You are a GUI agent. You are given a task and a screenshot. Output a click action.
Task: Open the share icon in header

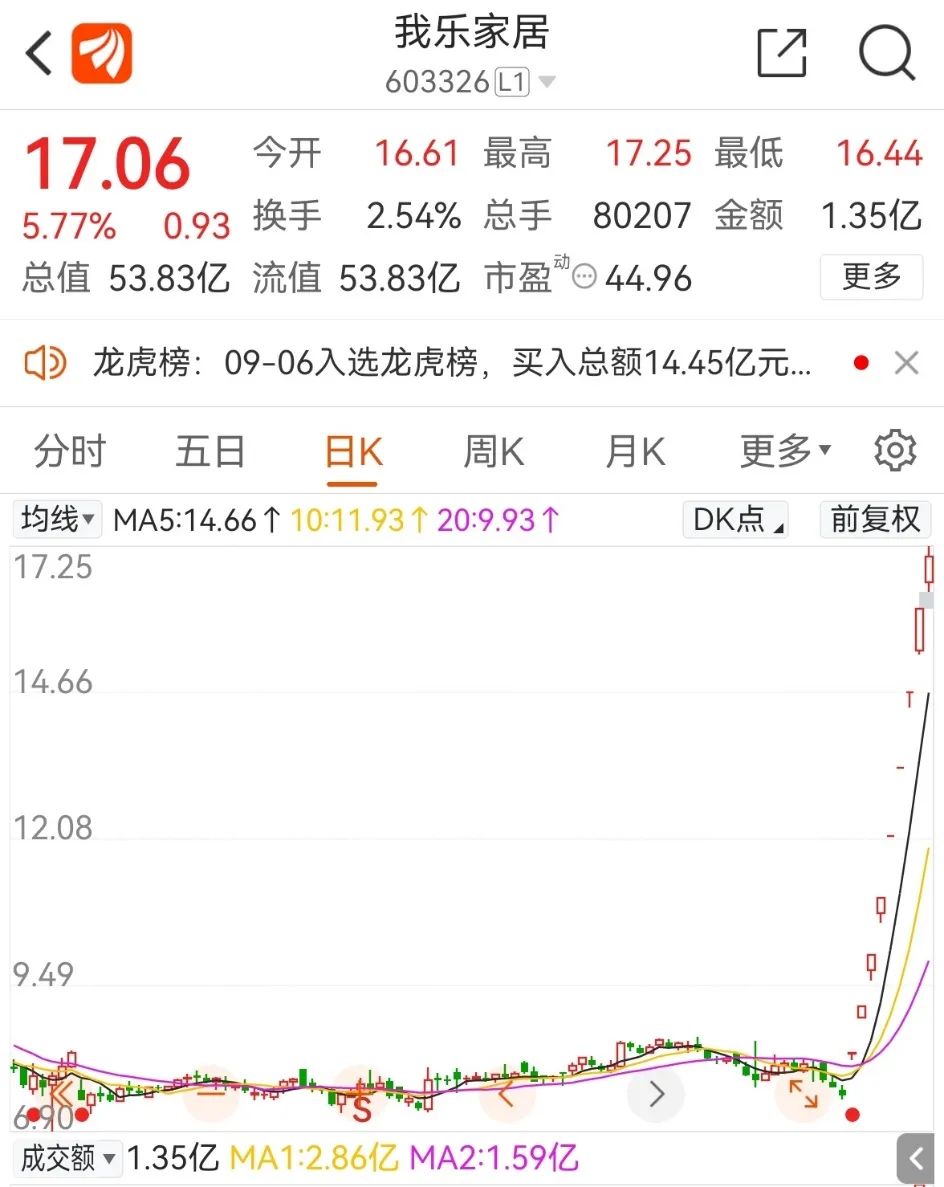pos(781,52)
